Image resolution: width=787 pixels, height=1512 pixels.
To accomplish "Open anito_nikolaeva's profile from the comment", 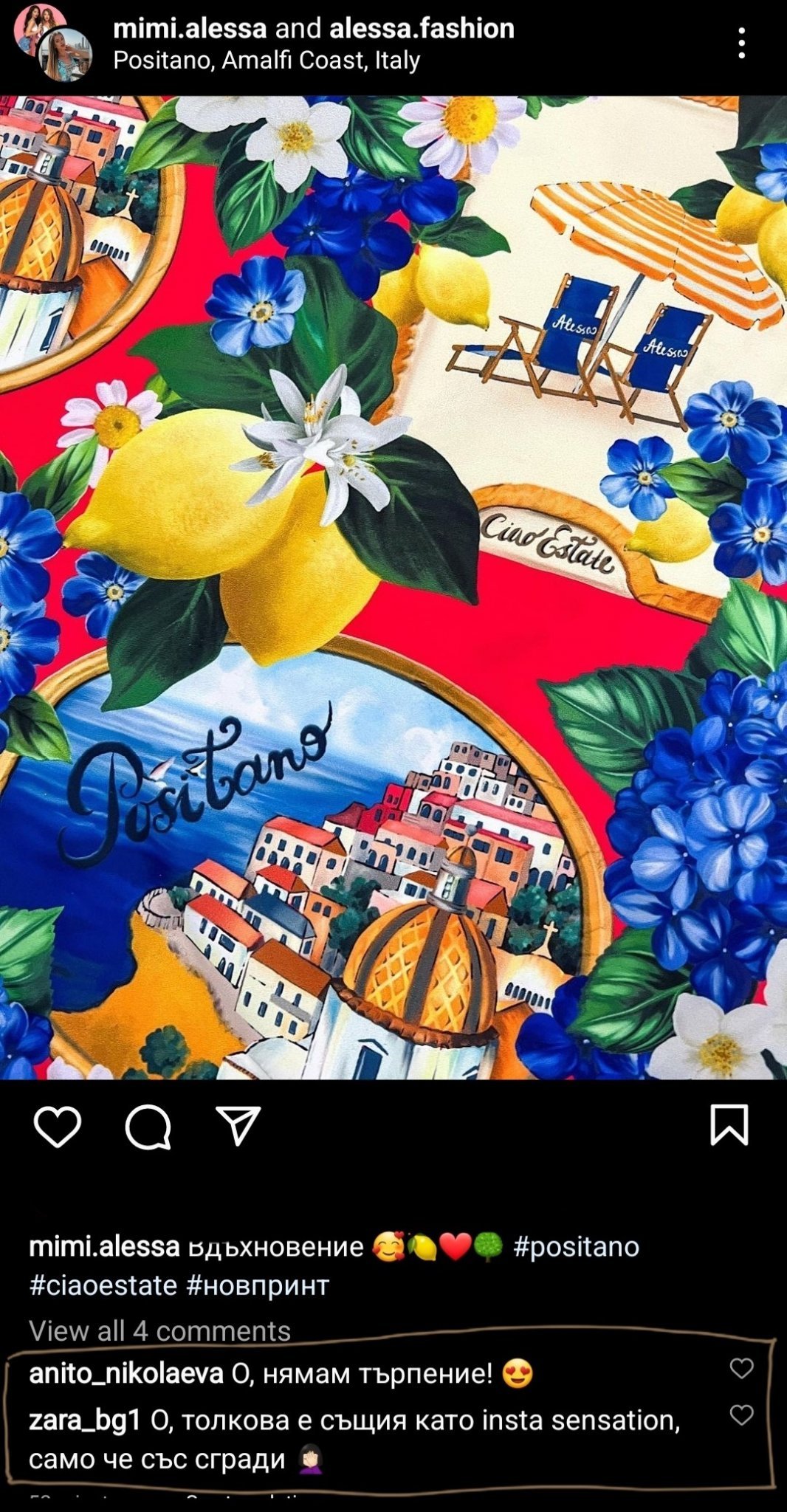I will tap(126, 1374).
